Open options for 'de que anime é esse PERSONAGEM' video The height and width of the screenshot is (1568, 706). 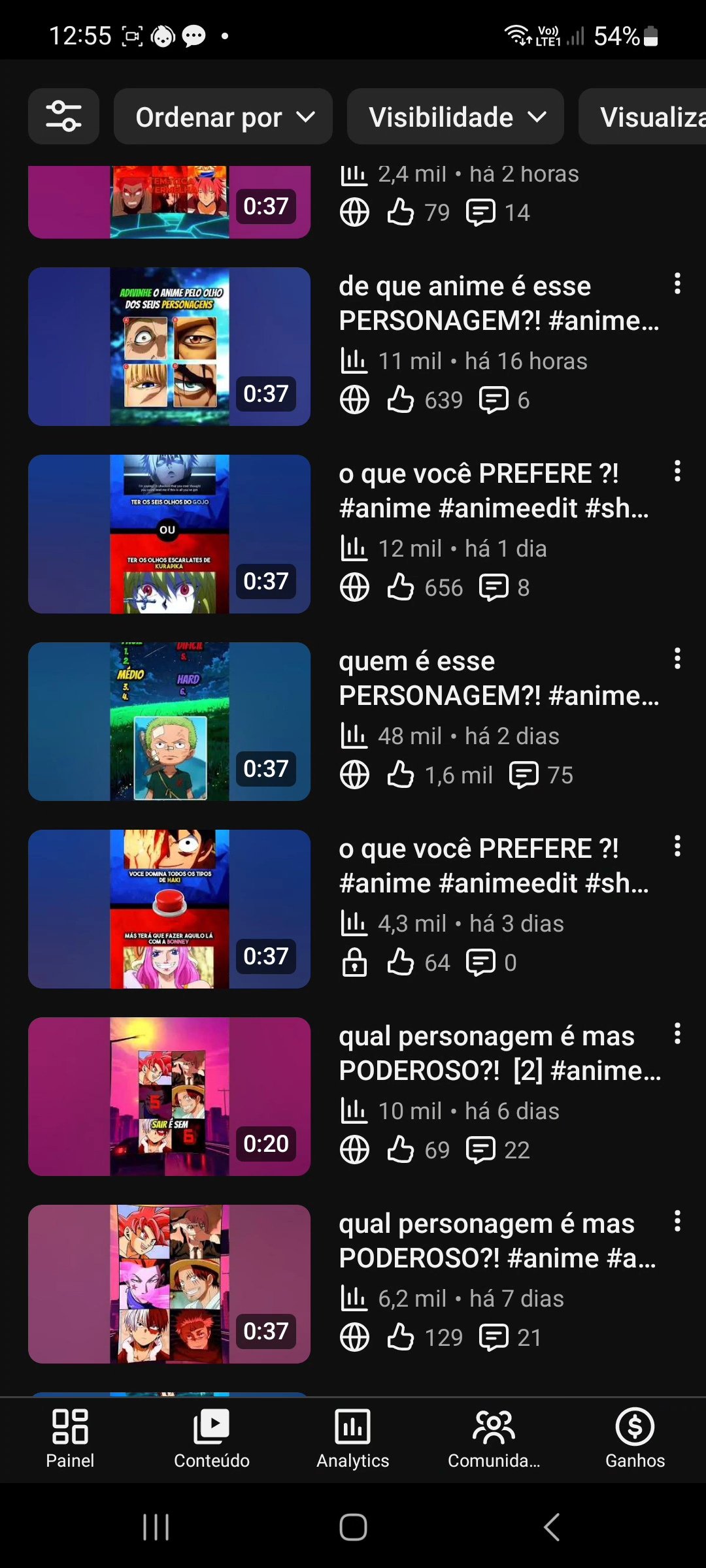(x=677, y=284)
